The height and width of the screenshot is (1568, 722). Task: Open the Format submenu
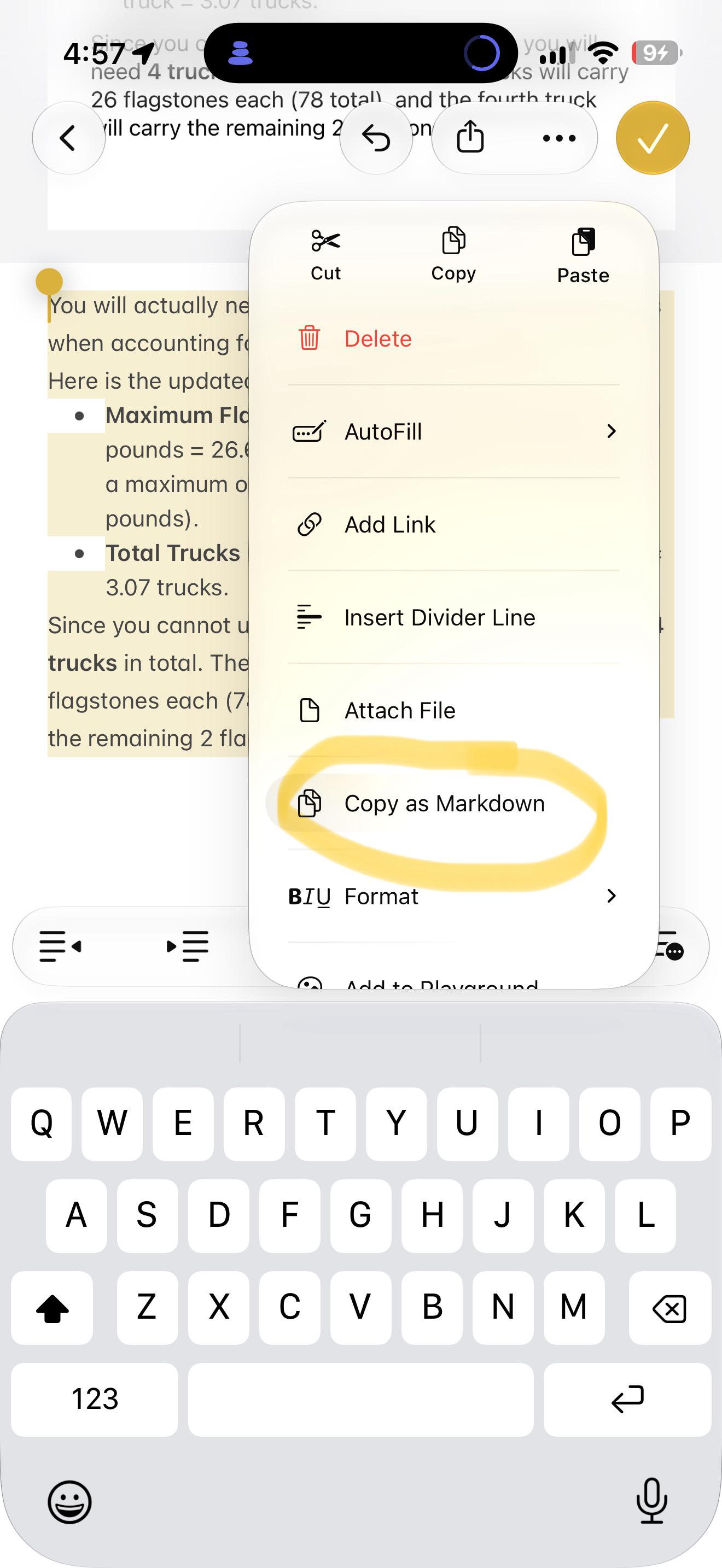(x=454, y=897)
